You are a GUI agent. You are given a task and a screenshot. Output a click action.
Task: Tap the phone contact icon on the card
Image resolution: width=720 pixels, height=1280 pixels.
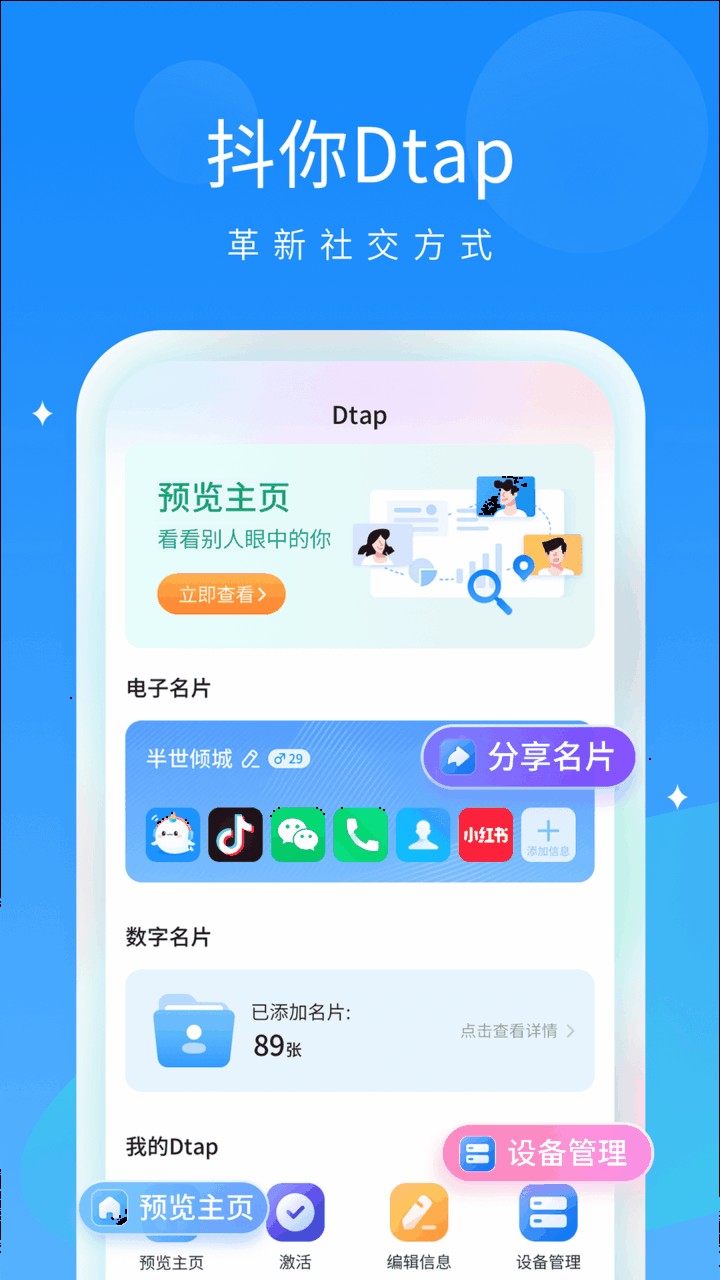360,835
